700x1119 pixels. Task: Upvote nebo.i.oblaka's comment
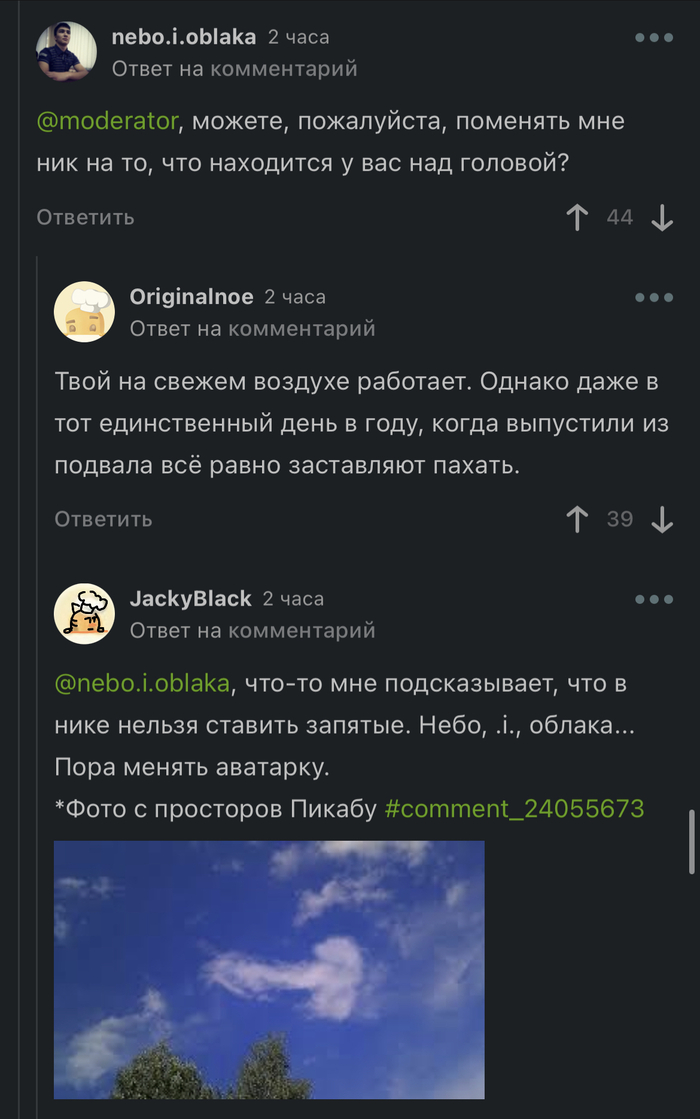(577, 217)
